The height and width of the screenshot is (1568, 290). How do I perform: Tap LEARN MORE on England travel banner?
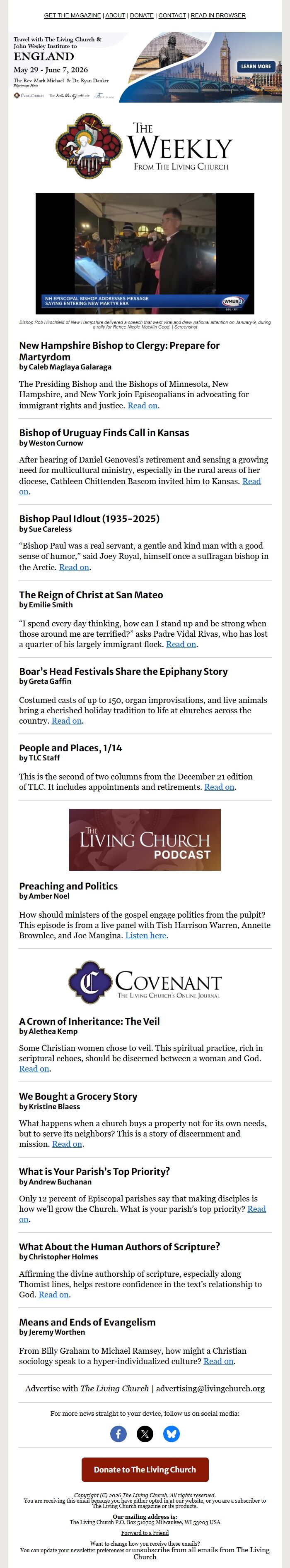(x=256, y=66)
